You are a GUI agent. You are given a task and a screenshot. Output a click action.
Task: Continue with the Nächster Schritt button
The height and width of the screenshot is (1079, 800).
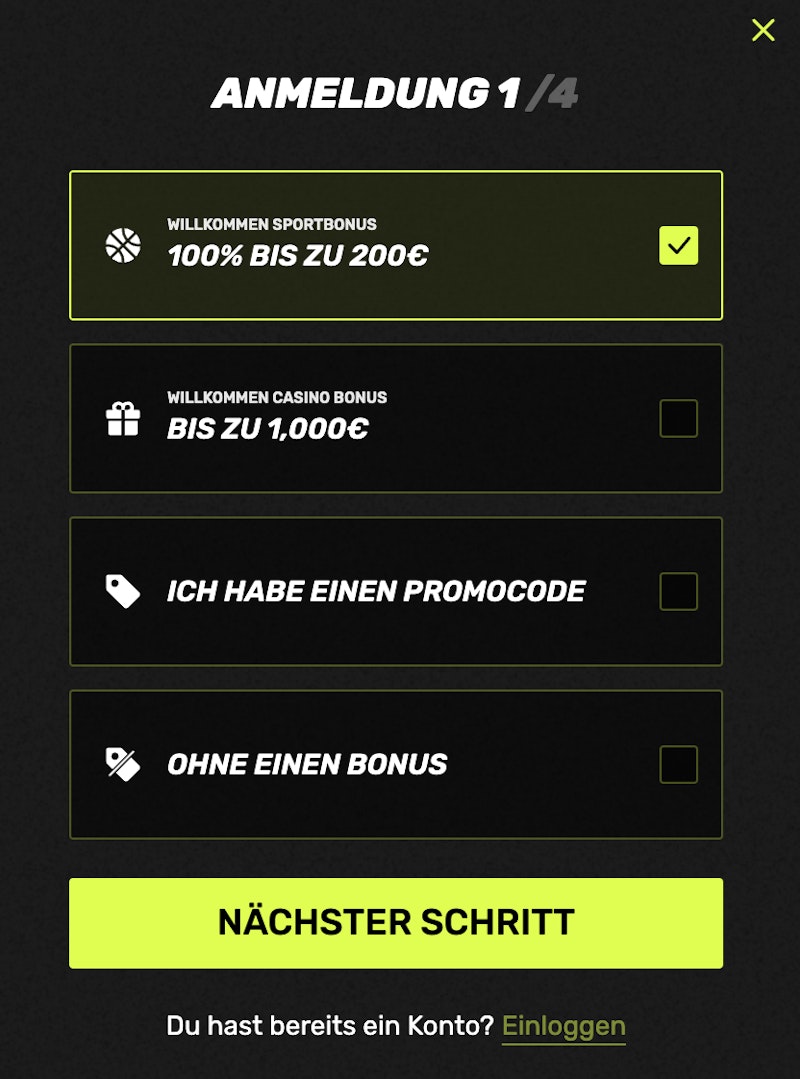[x=396, y=923]
